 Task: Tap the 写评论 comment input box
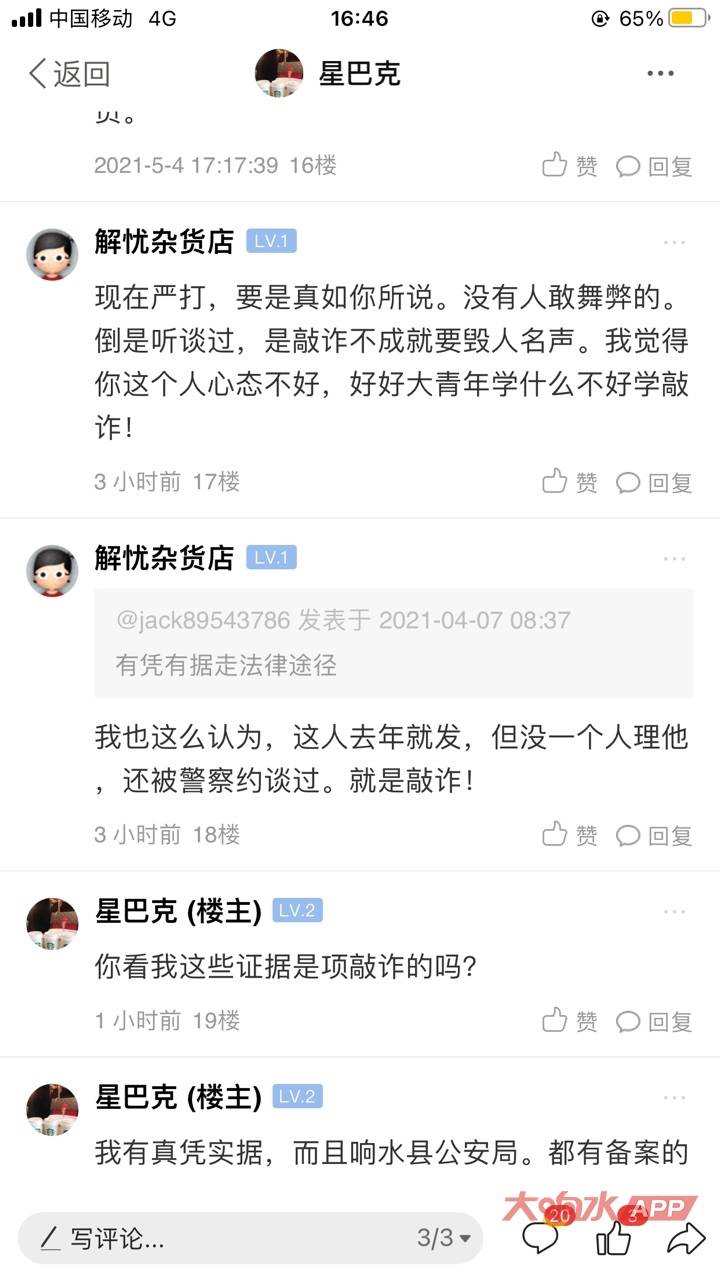coord(200,1239)
